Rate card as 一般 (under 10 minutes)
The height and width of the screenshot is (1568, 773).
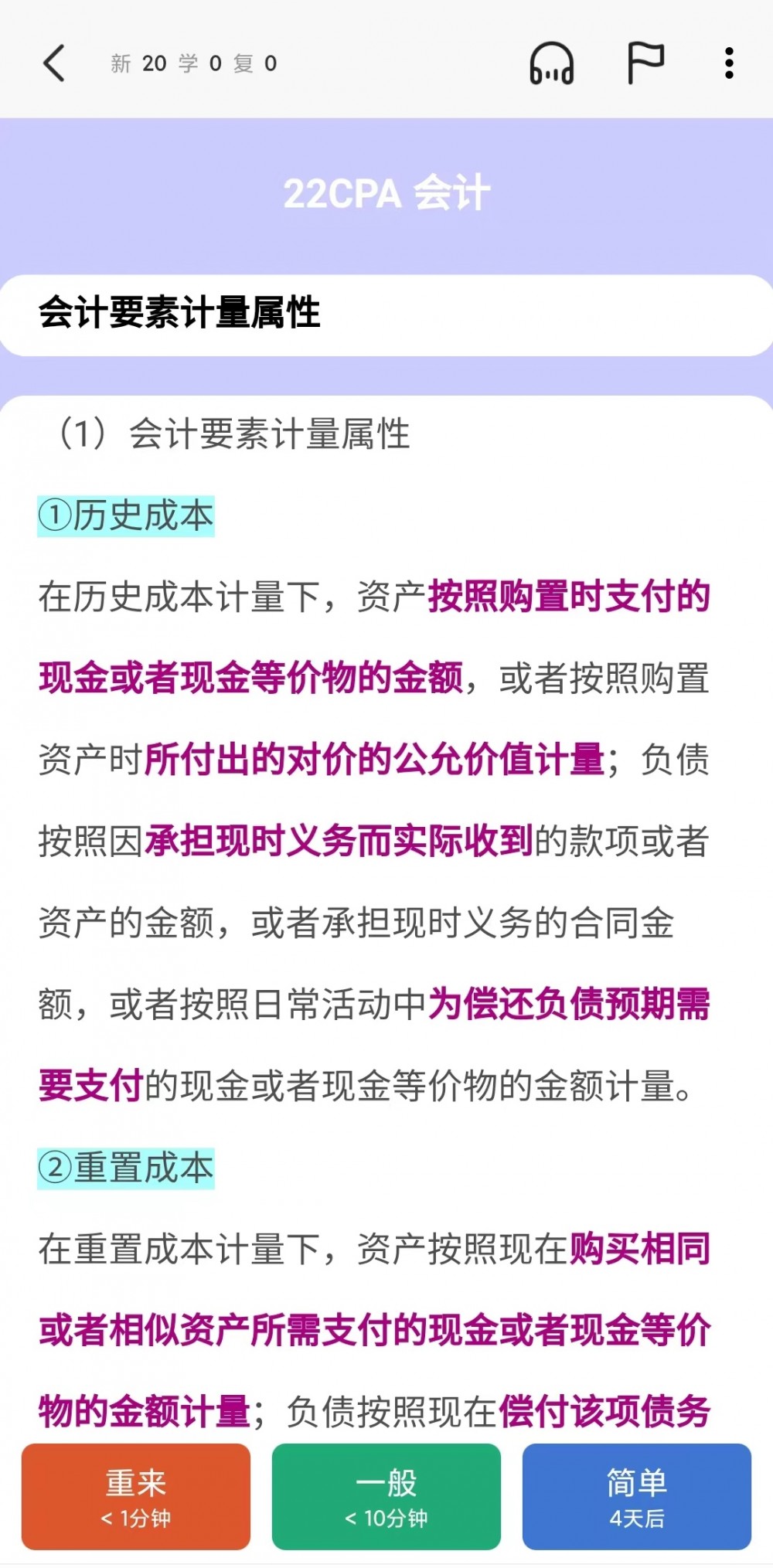pos(386,1496)
